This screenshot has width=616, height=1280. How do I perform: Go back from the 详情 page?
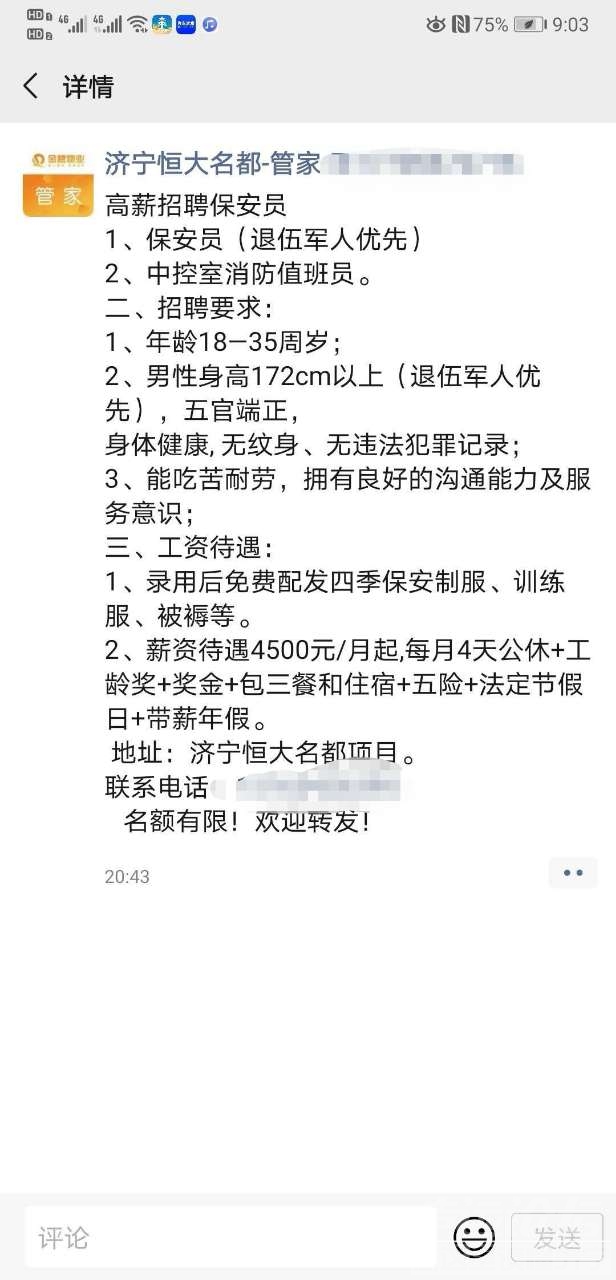31,87
